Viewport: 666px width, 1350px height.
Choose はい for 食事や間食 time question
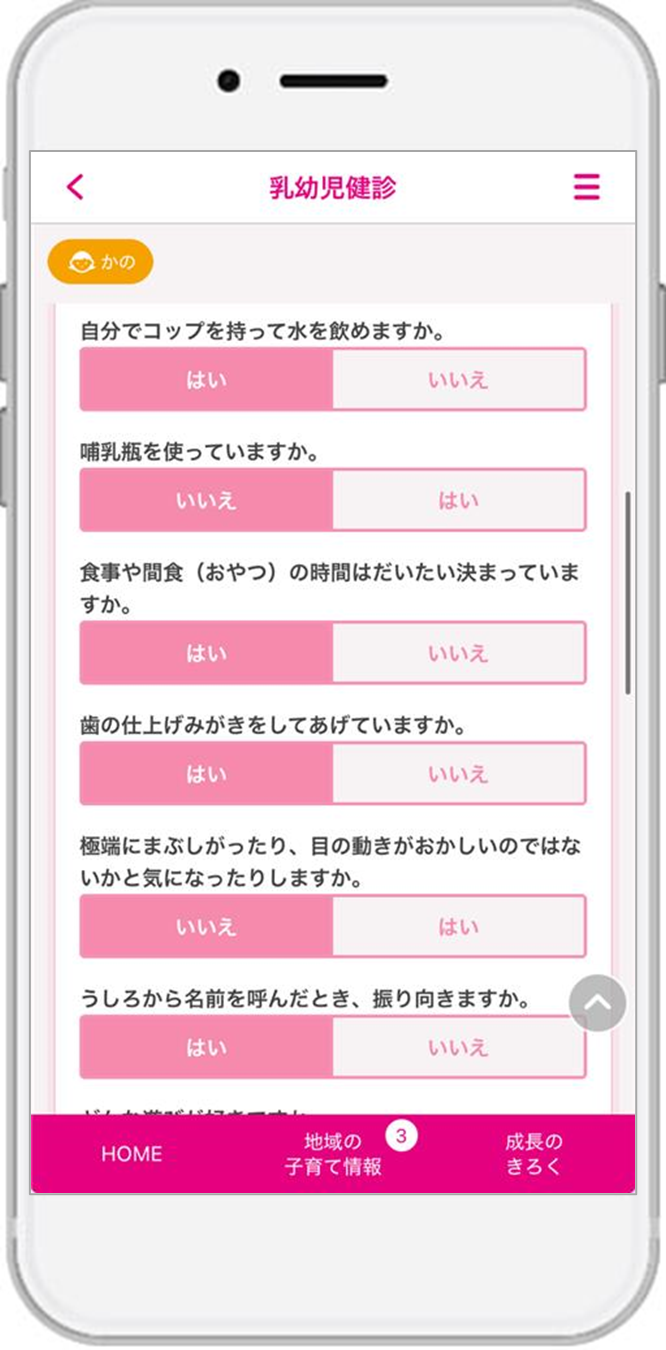tap(206, 654)
